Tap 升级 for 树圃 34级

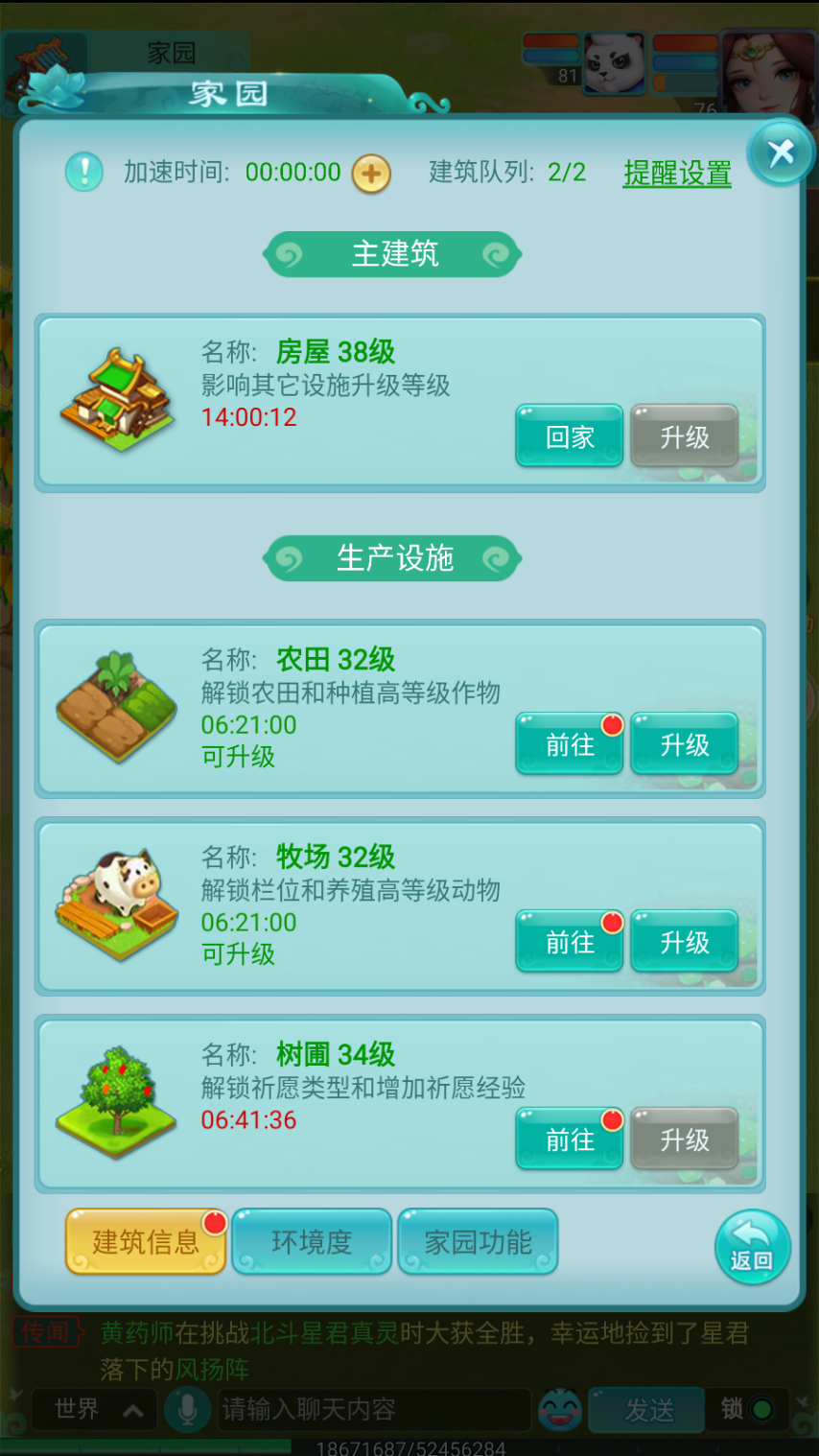(x=684, y=1140)
